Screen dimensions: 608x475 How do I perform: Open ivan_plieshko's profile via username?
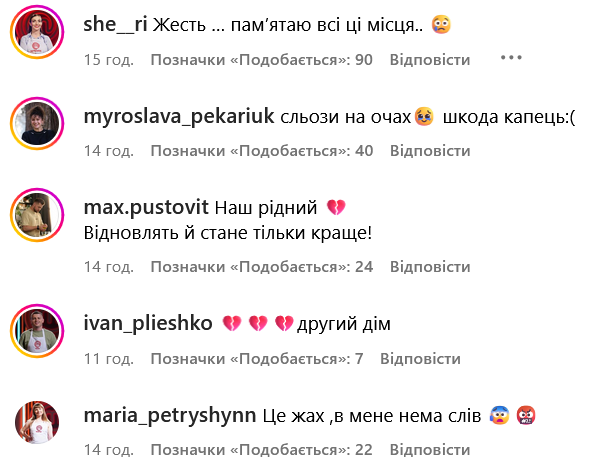(x=148, y=323)
